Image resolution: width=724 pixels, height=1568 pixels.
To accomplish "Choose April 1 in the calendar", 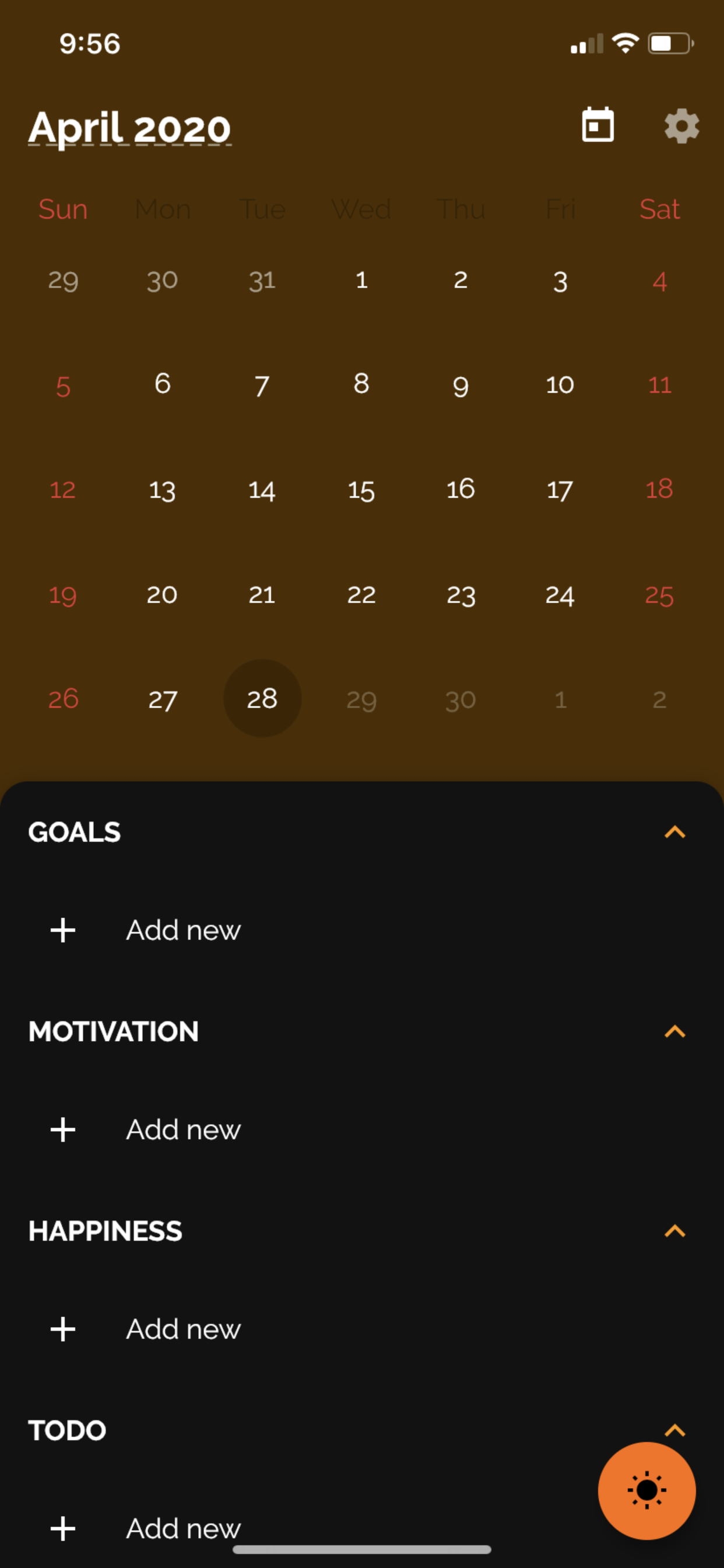I will [x=361, y=281].
